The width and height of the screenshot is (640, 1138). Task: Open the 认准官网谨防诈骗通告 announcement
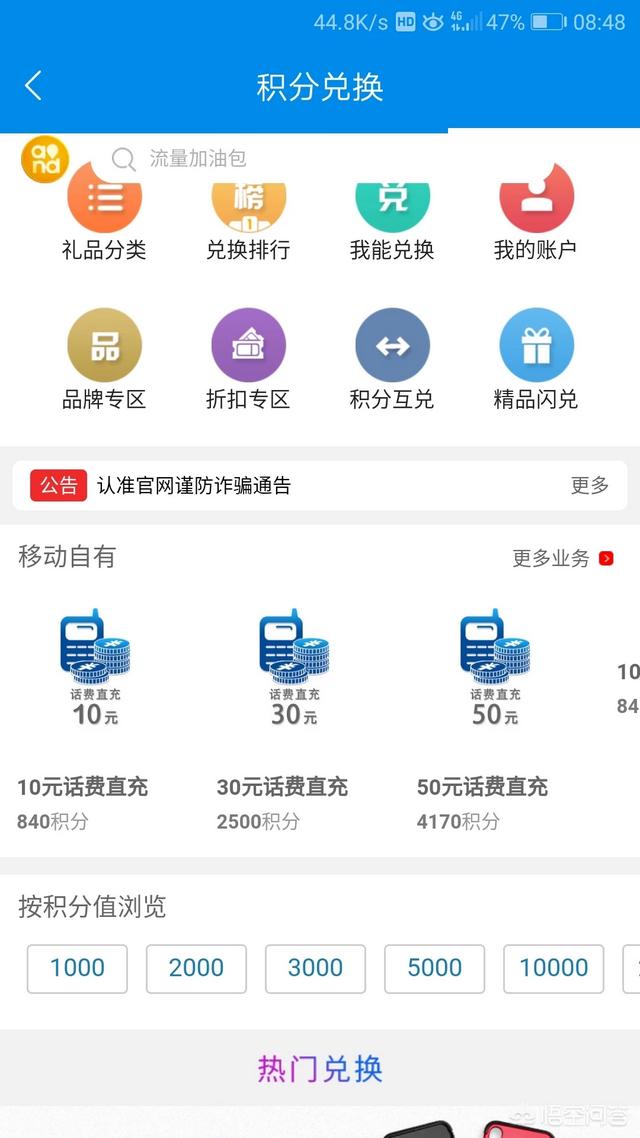point(194,486)
